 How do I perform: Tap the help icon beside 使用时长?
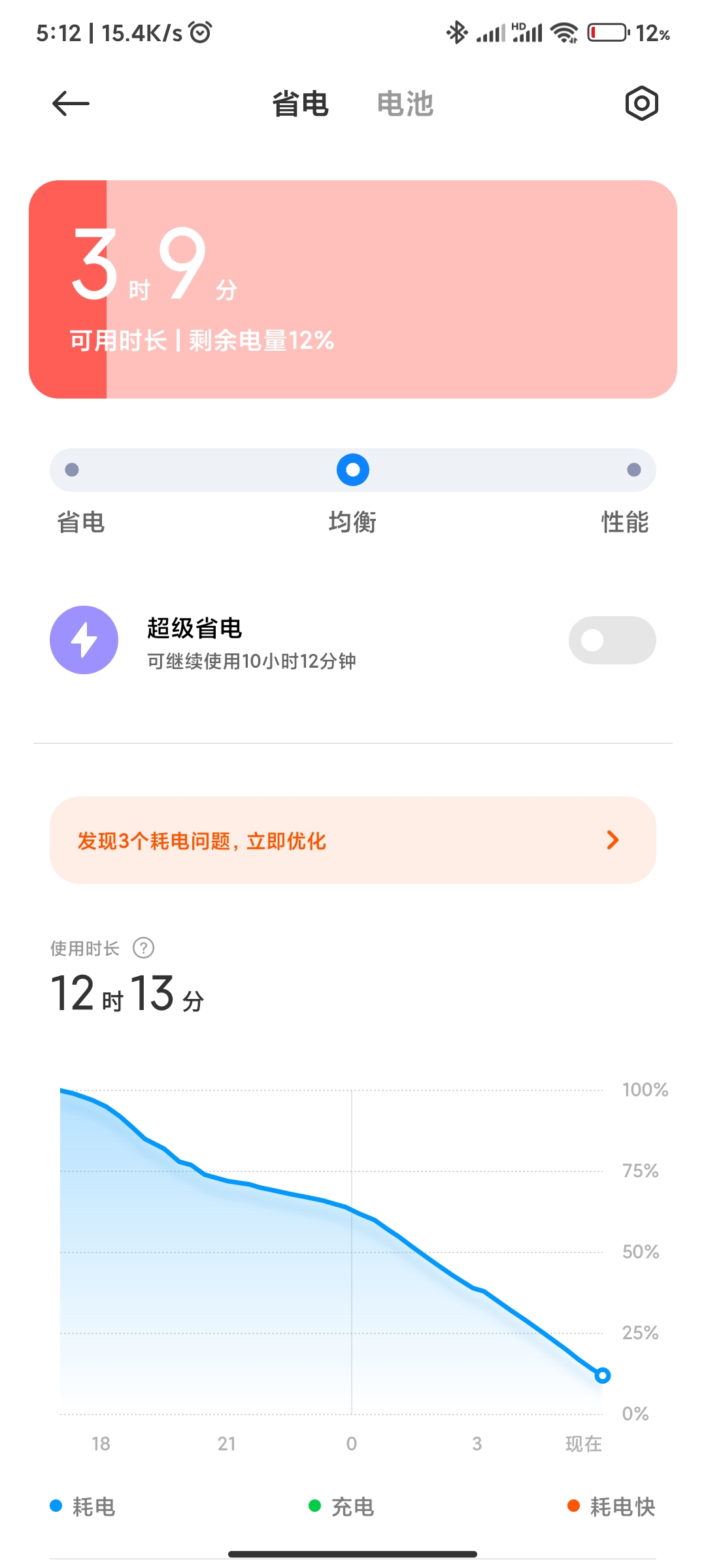pyautogui.click(x=143, y=948)
